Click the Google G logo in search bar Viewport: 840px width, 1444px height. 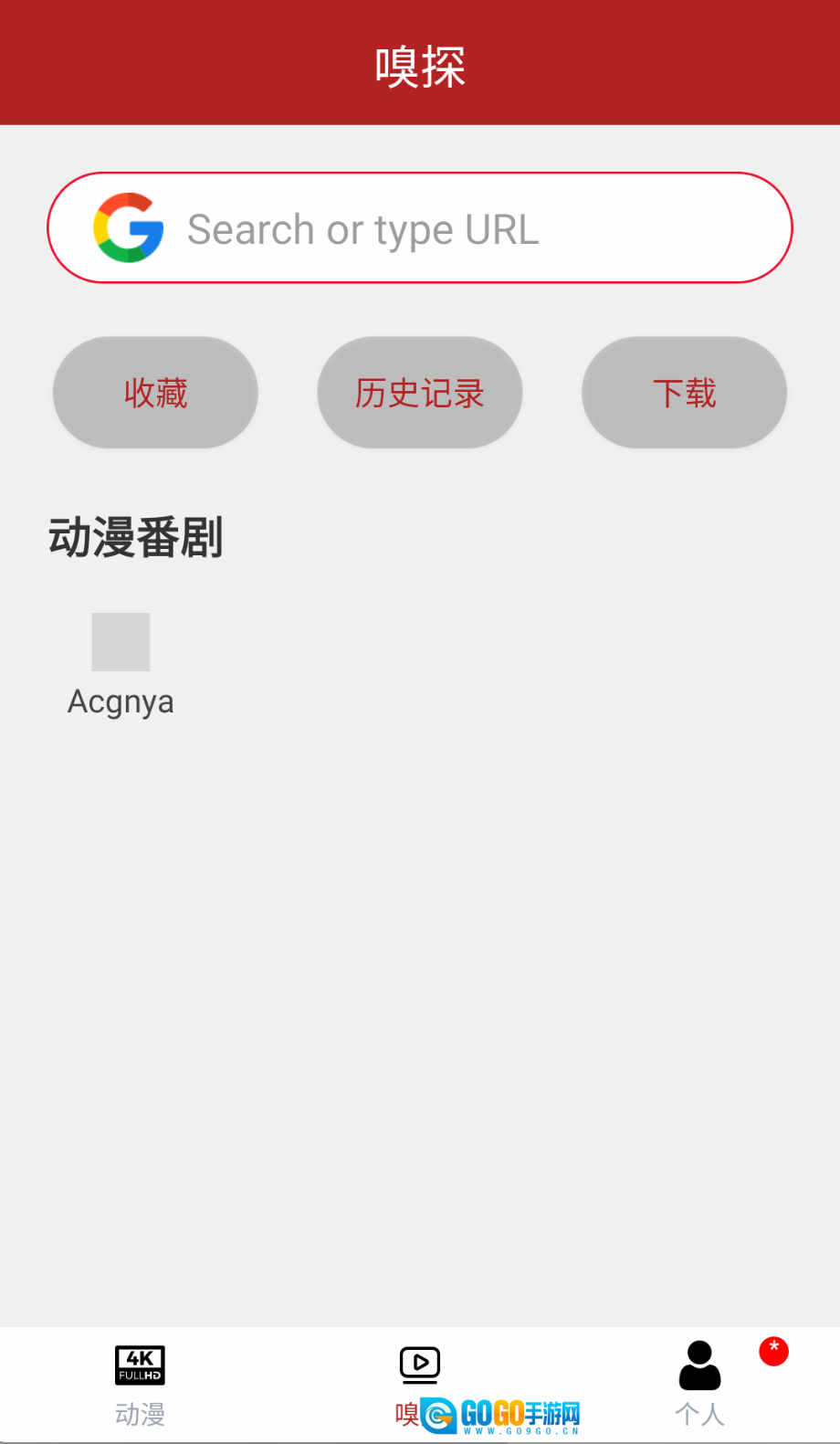coord(128,227)
